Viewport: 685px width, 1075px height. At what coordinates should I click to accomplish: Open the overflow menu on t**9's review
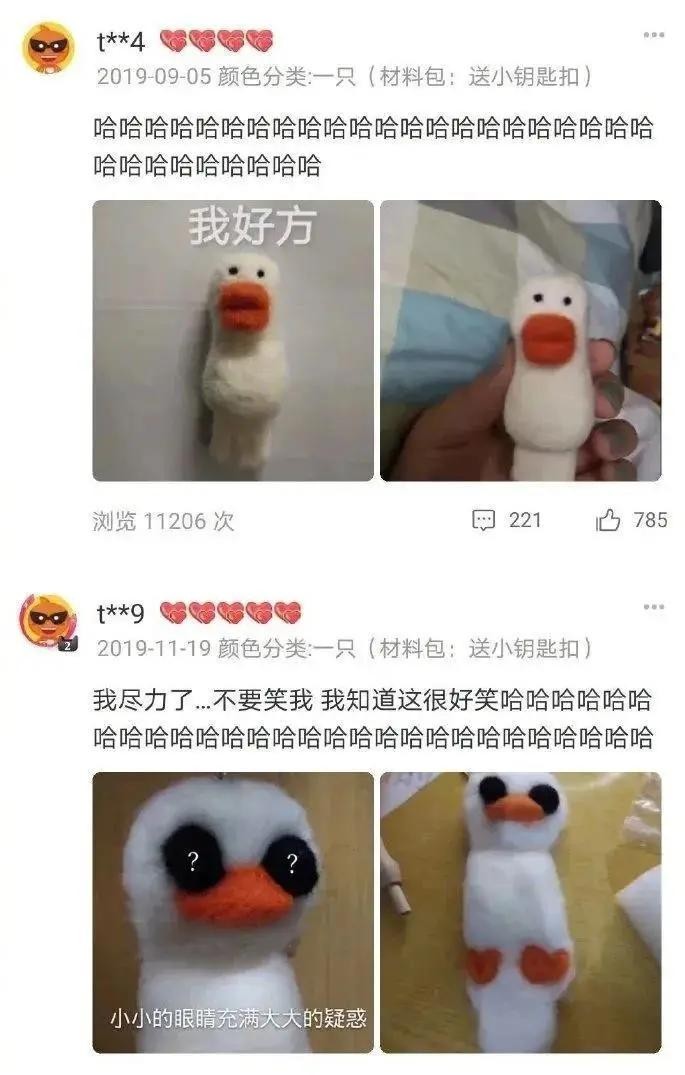tap(653, 606)
